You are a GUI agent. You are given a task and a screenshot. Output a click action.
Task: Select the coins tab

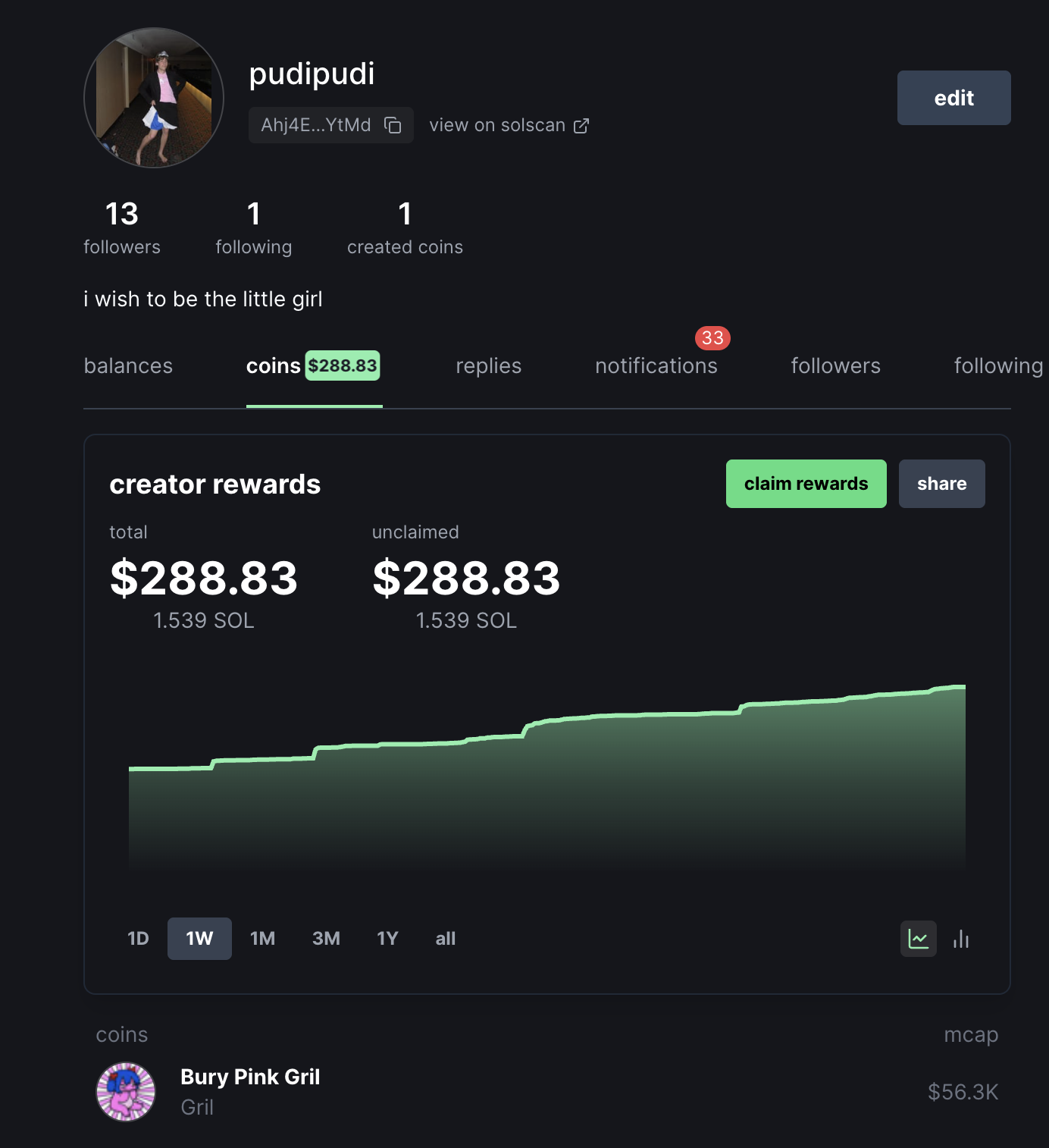click(x=312, y=366)
